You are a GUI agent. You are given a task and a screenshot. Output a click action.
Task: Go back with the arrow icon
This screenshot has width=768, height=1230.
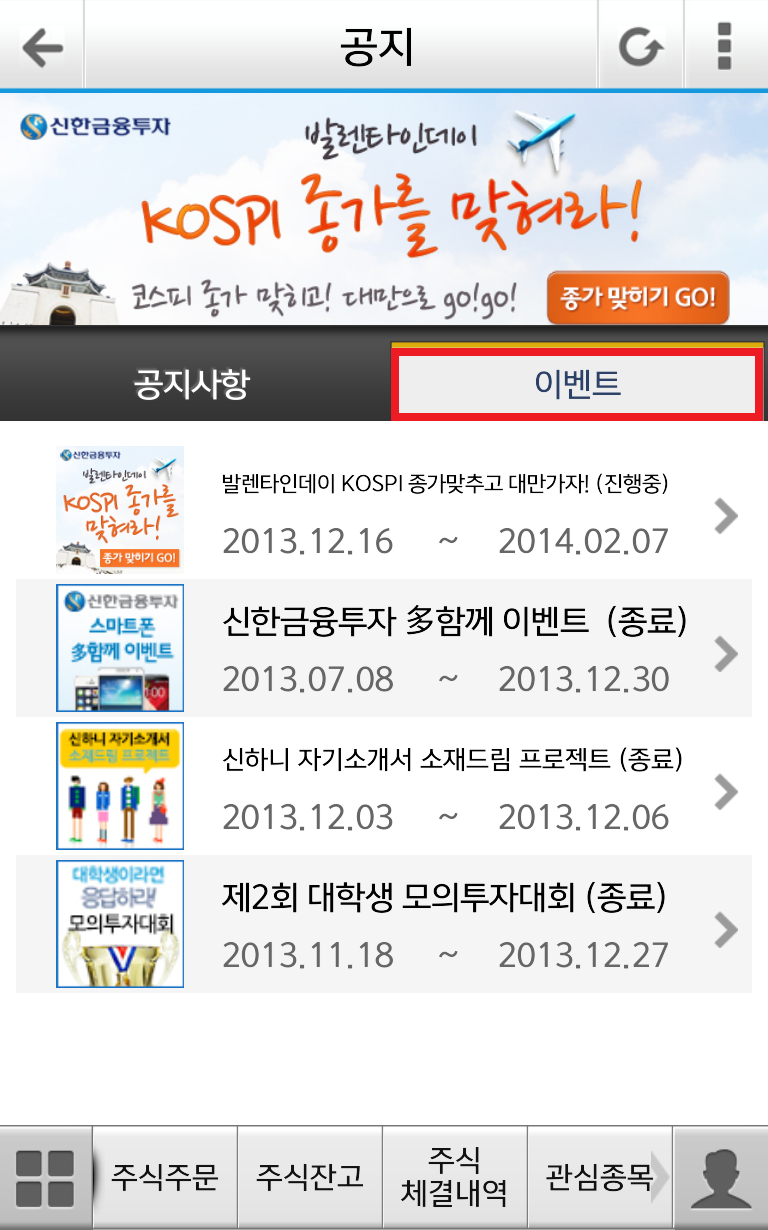click(41, 46)
